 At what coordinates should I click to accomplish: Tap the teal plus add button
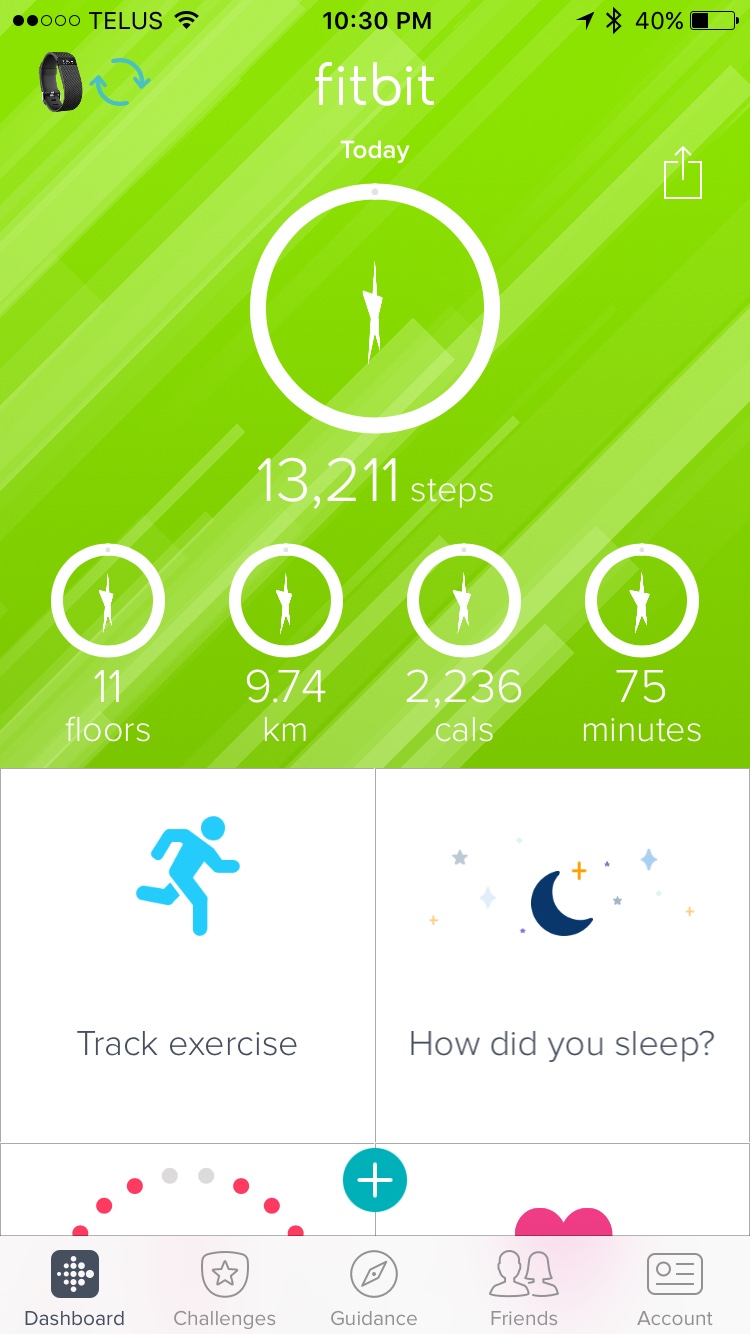(375, 1181)
